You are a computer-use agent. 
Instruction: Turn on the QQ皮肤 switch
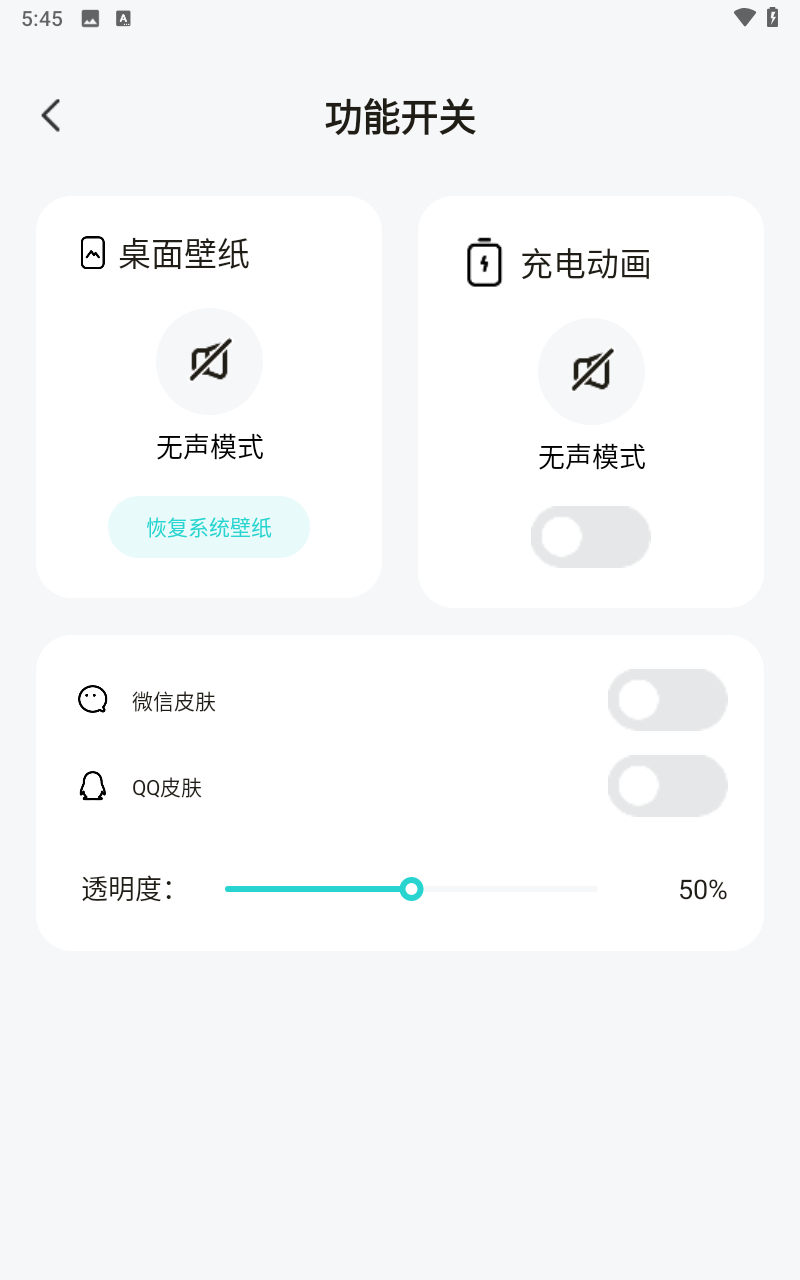(667, 786)
